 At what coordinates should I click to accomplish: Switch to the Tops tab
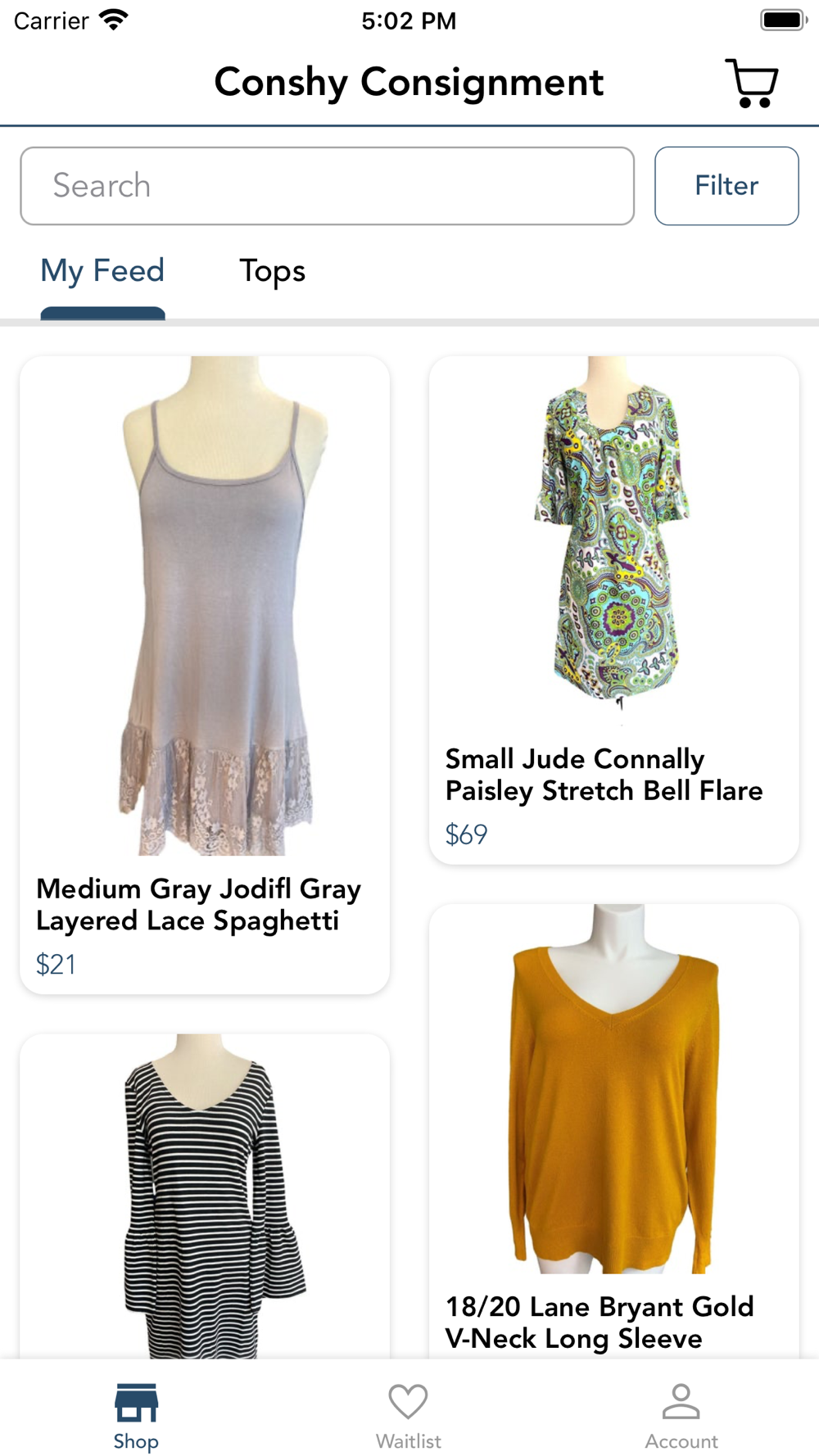click(x=272, y=271)
